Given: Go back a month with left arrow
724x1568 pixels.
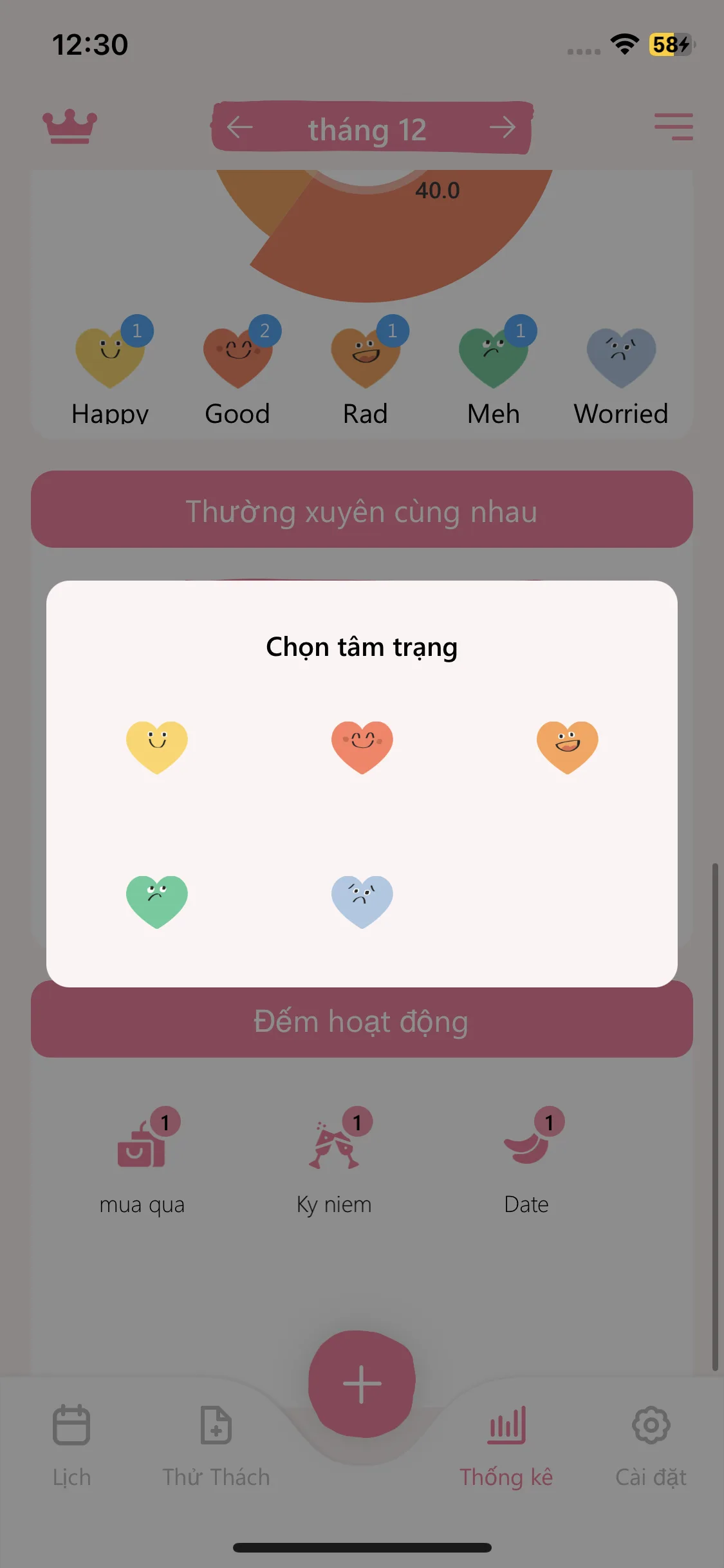Looking at the screenshot, I should tap(239, 127).
